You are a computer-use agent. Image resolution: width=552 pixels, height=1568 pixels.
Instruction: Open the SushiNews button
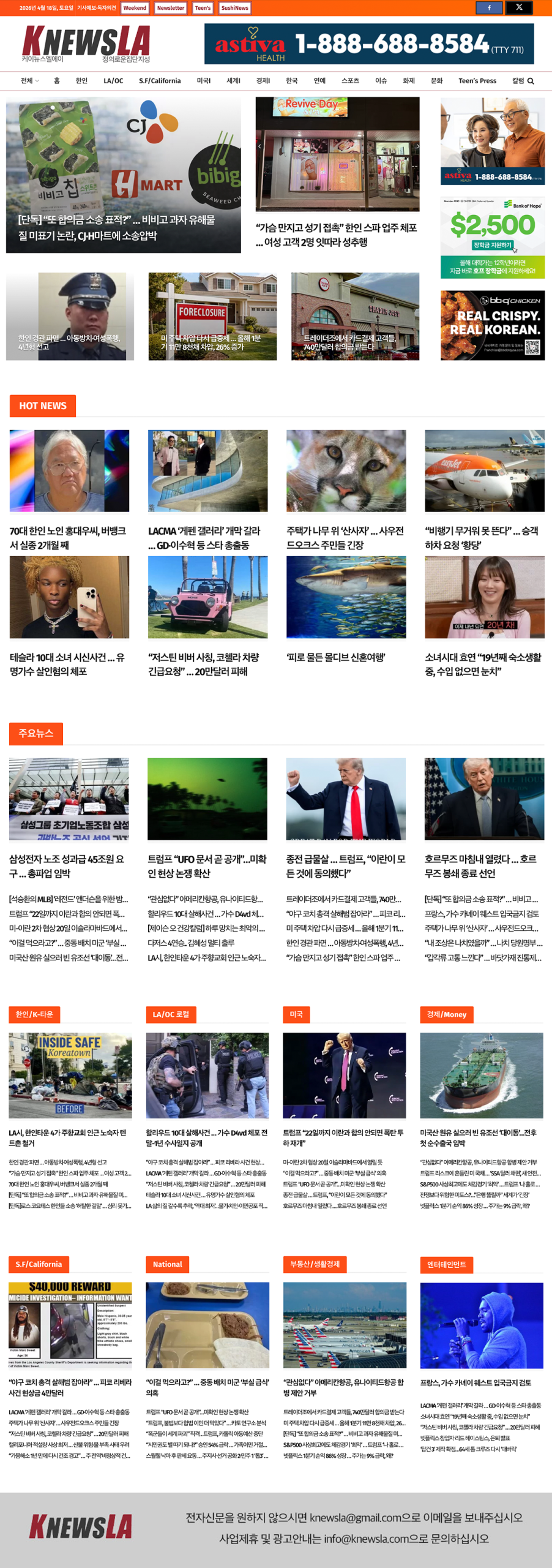point(234,8)
